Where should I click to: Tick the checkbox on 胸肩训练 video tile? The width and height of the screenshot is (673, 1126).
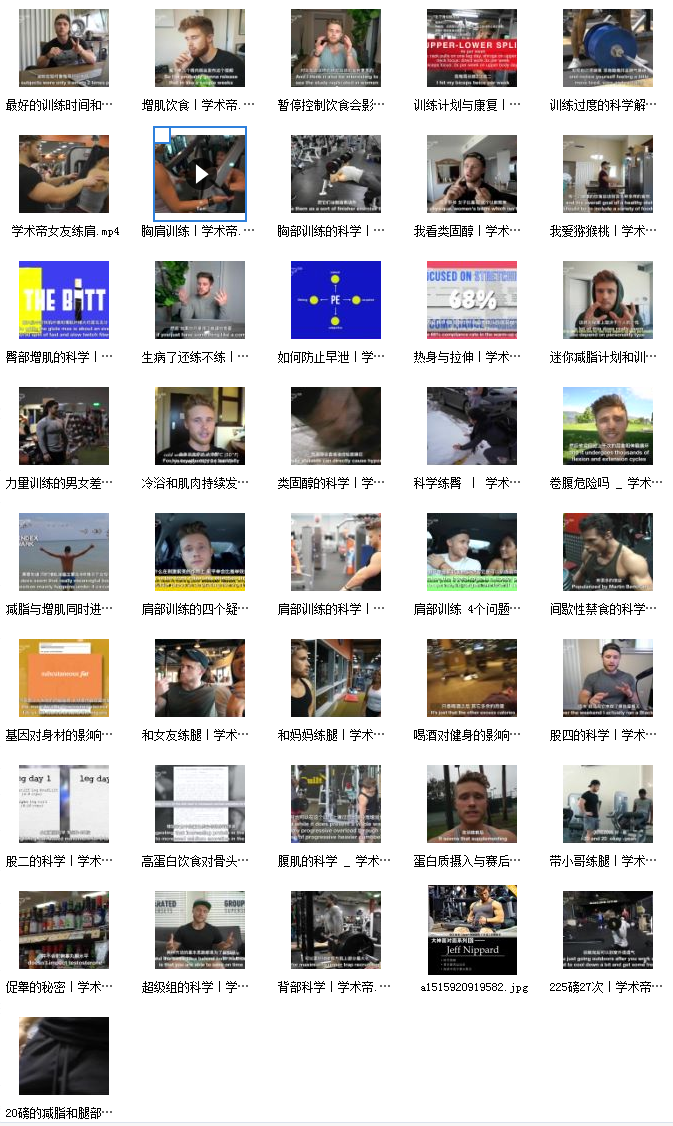coord(162,135)
